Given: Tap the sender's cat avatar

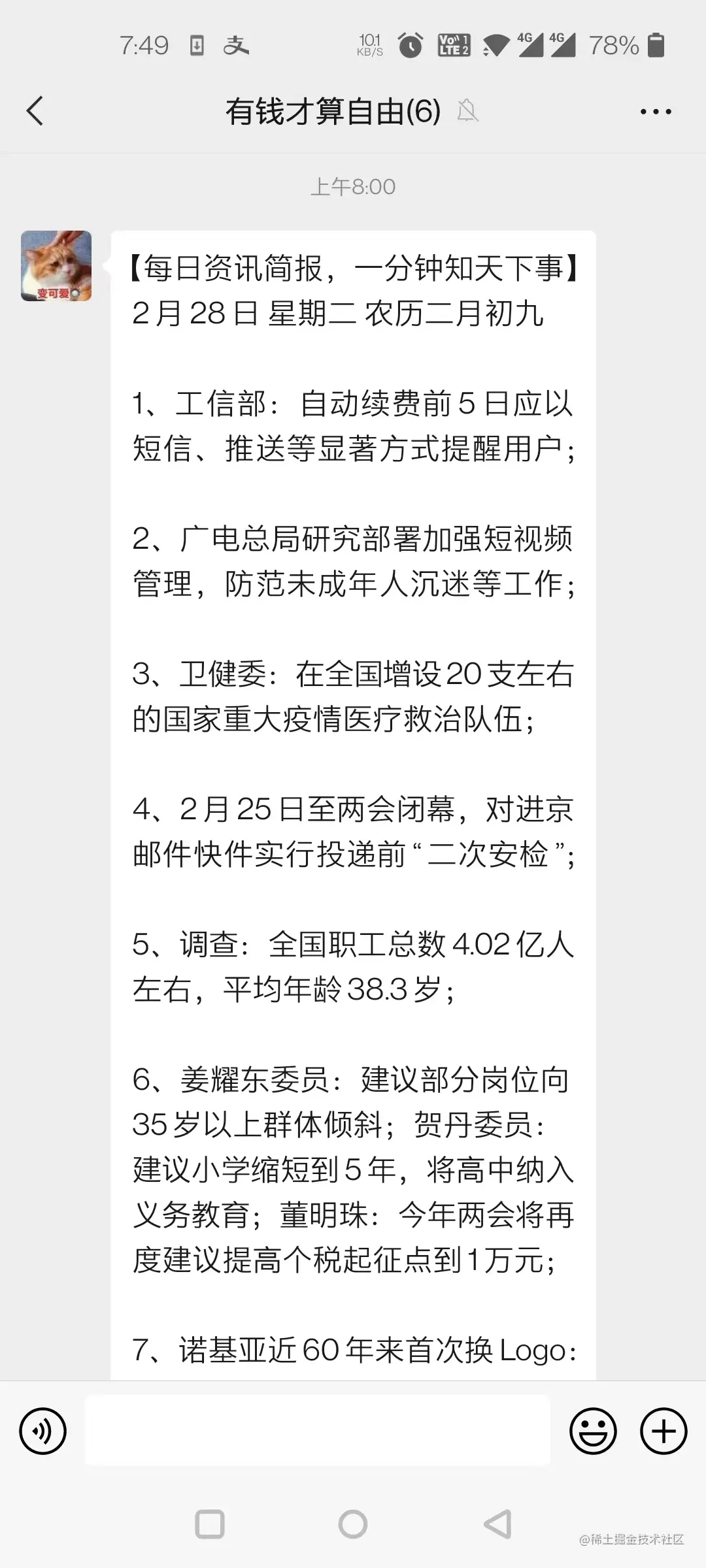Looking at the screenshot, I should click(x=56, y=266).
